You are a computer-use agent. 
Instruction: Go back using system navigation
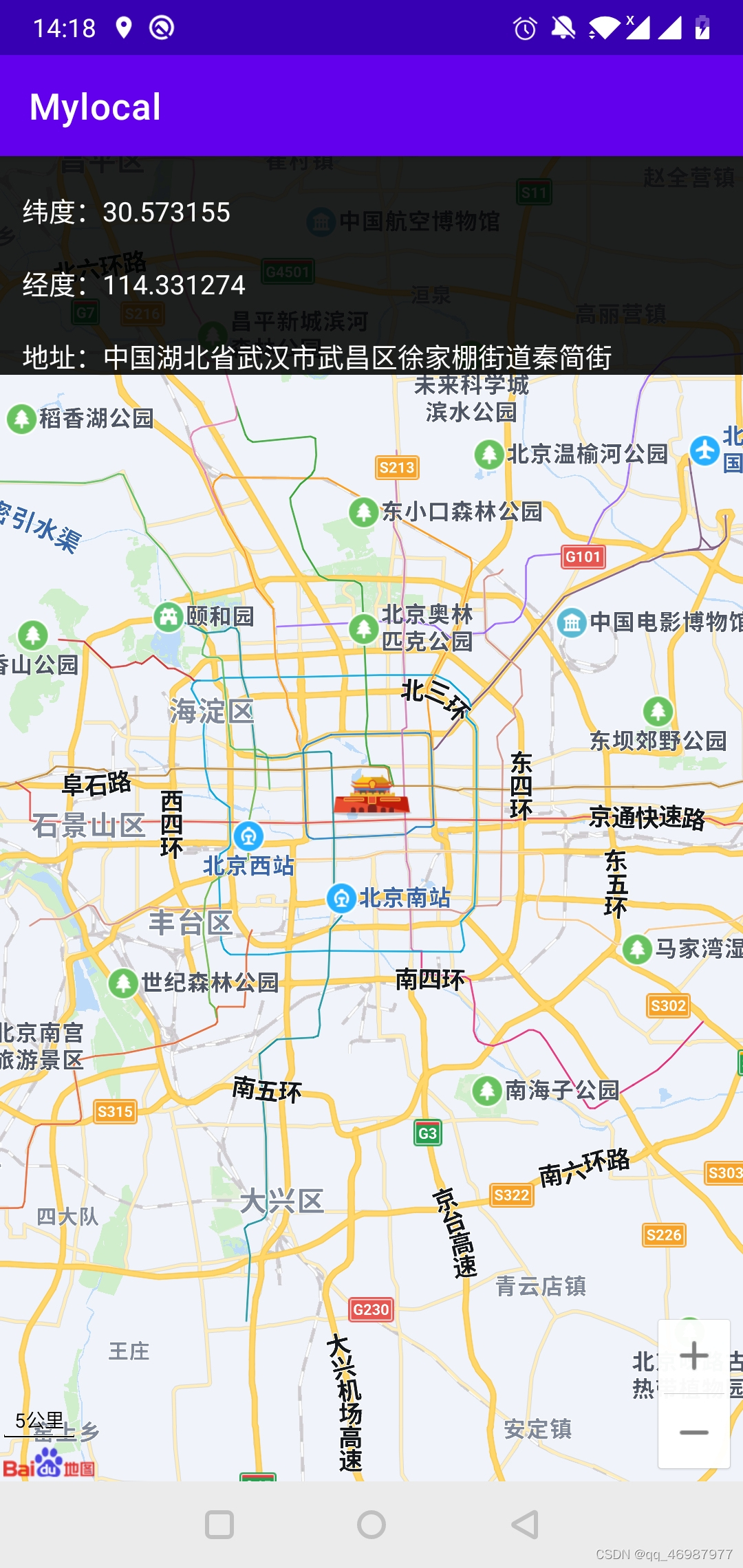click(525, 1525)
